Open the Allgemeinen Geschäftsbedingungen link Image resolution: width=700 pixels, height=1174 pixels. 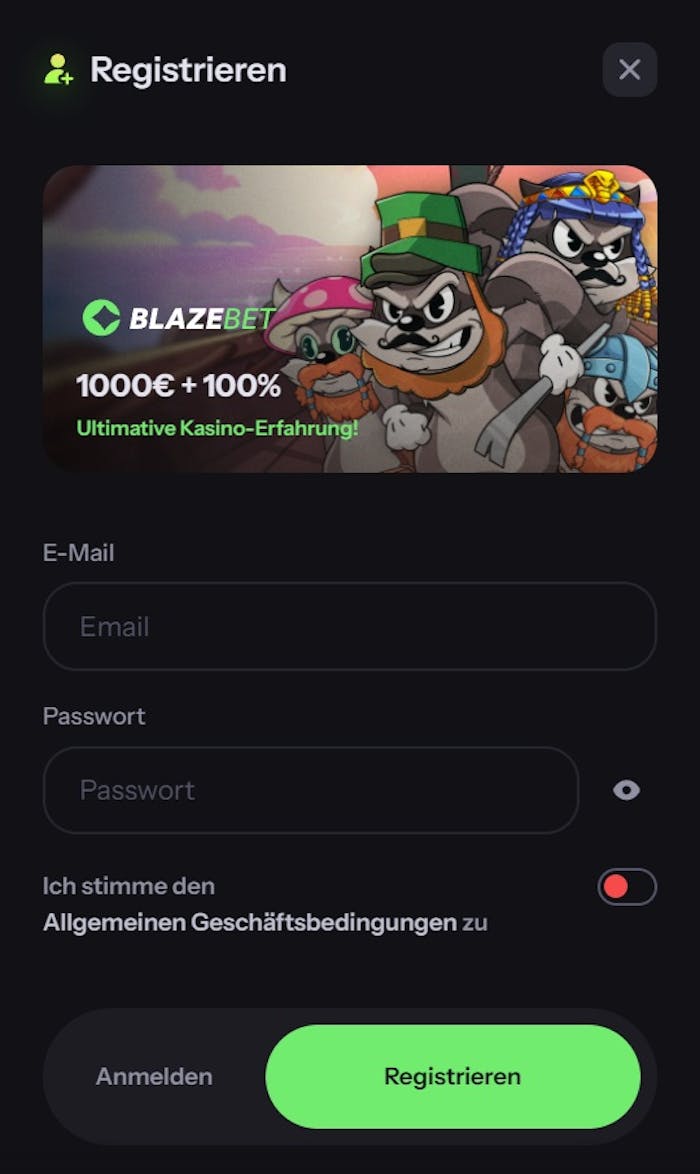point(249,922)
